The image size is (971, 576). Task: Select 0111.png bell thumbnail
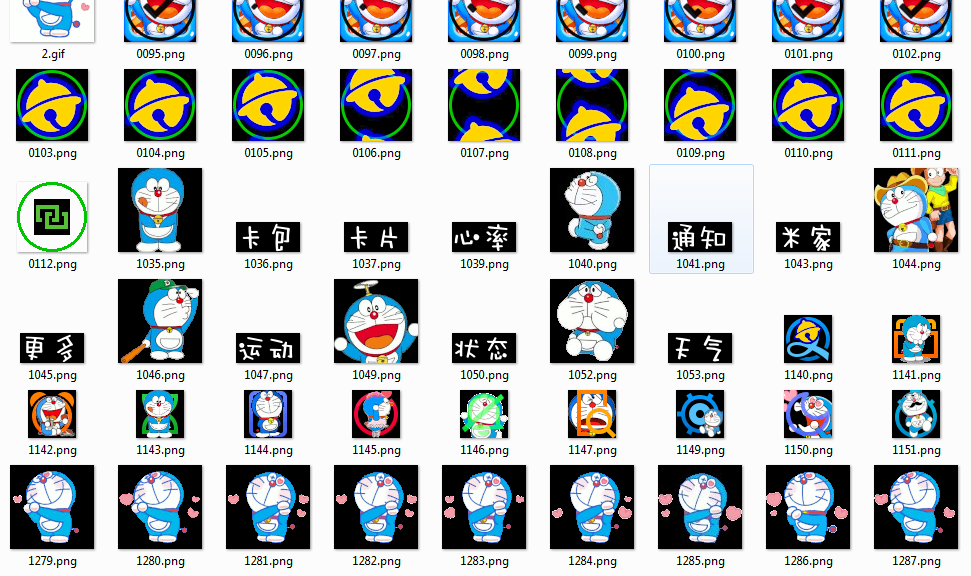[916, 105]
